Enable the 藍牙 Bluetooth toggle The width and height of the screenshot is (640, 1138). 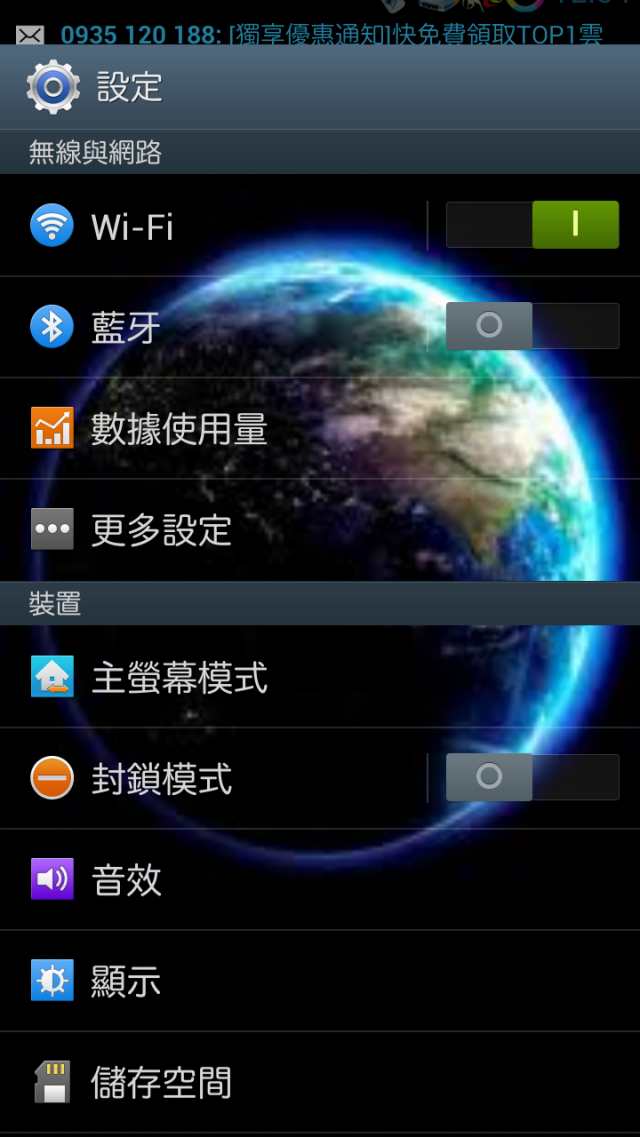(532, 326)
